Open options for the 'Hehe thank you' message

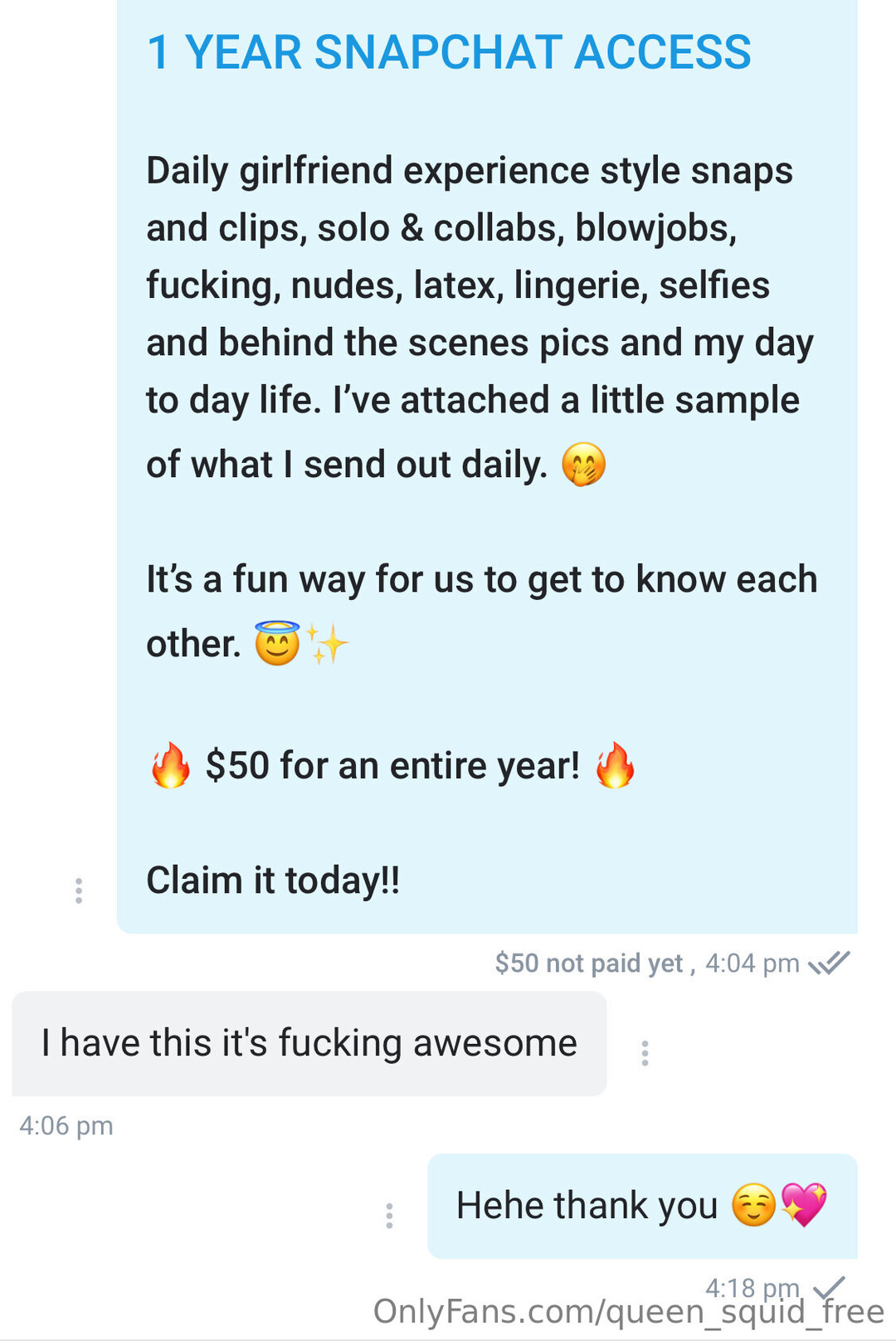coord(389,1216)
